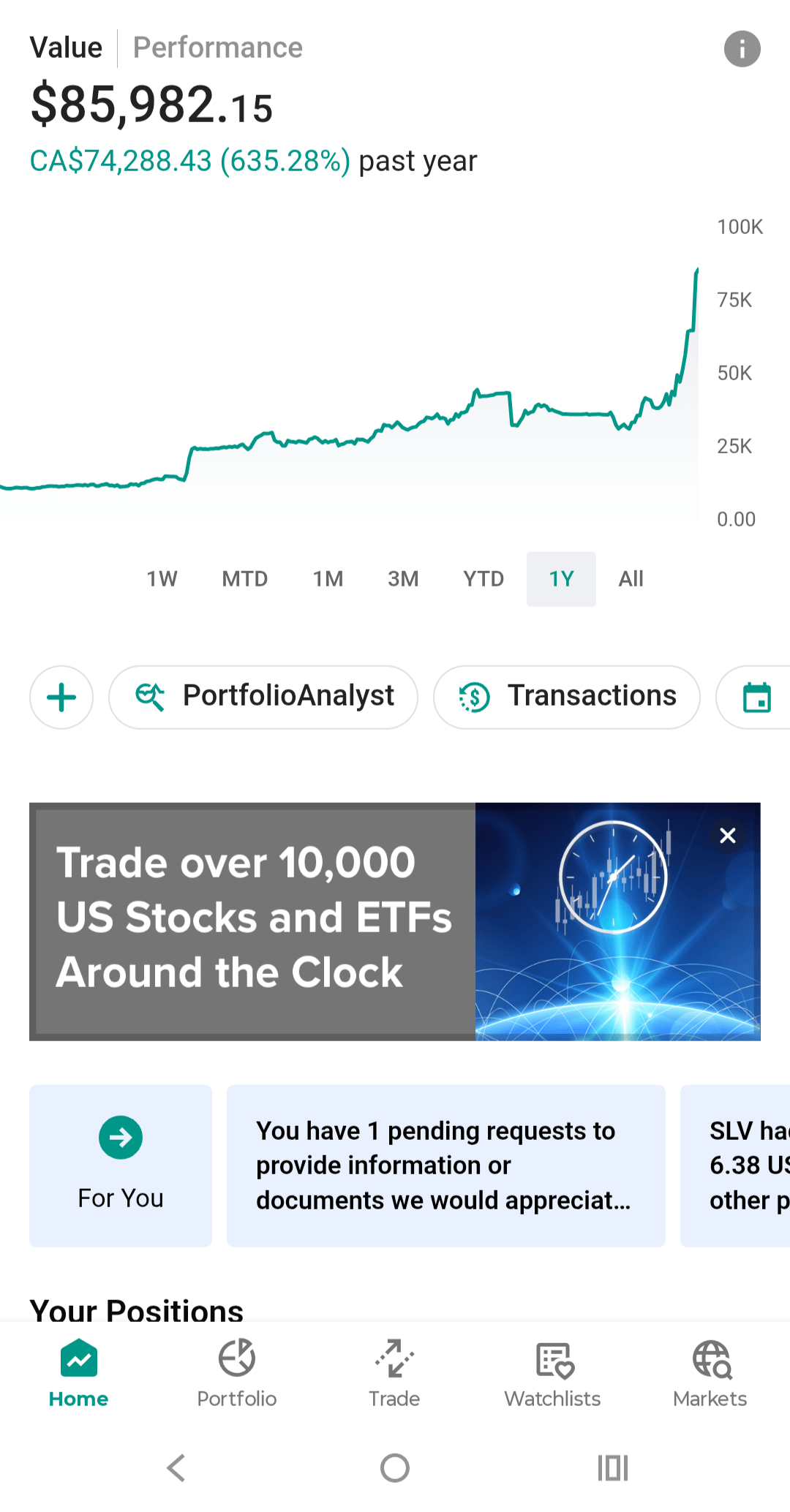Show the All time chart range
This screenshot has height=1512, width=790.
point(631,579)
